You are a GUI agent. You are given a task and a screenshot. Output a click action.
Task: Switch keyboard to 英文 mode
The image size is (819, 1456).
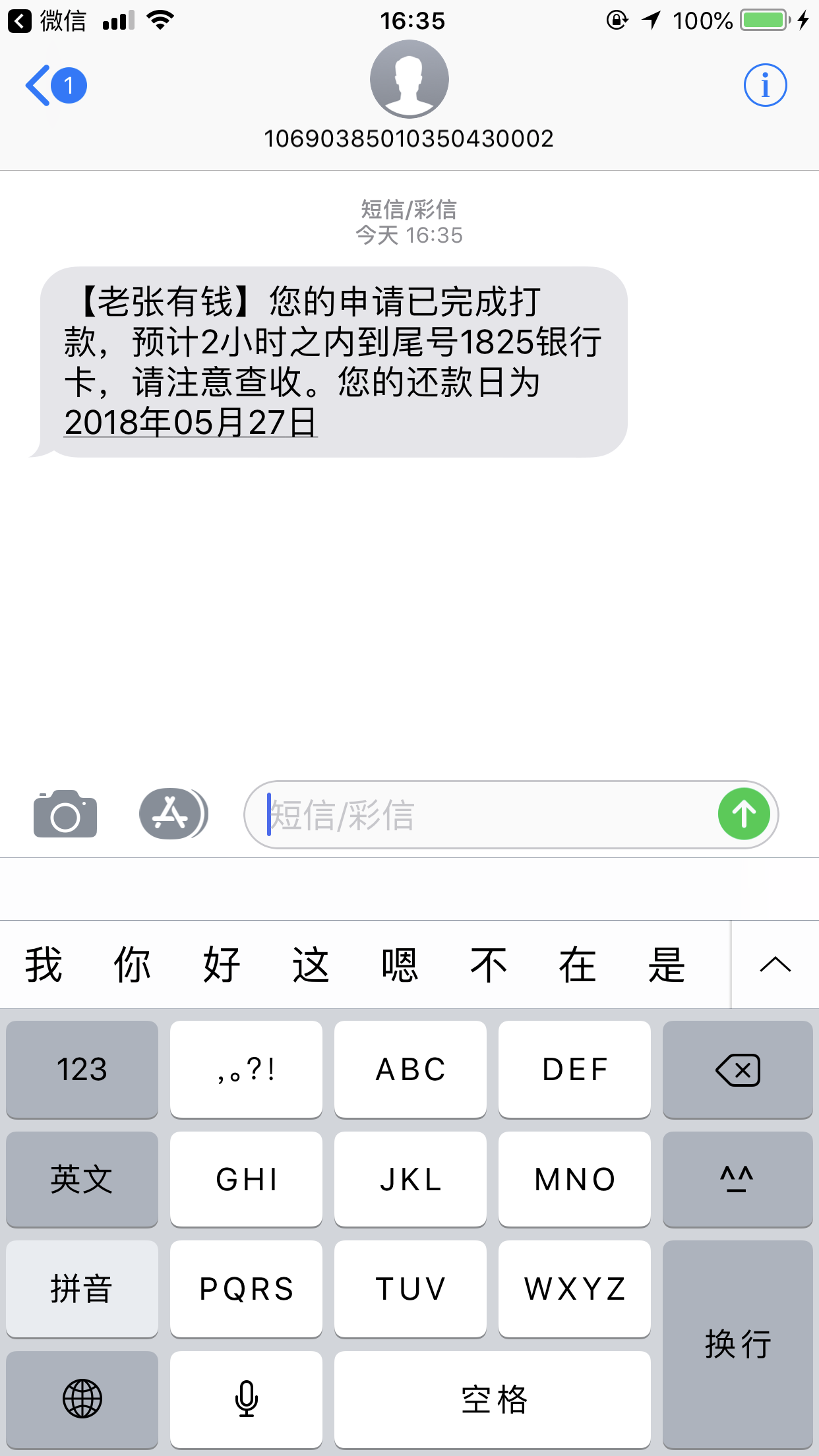pos(82,1179)
